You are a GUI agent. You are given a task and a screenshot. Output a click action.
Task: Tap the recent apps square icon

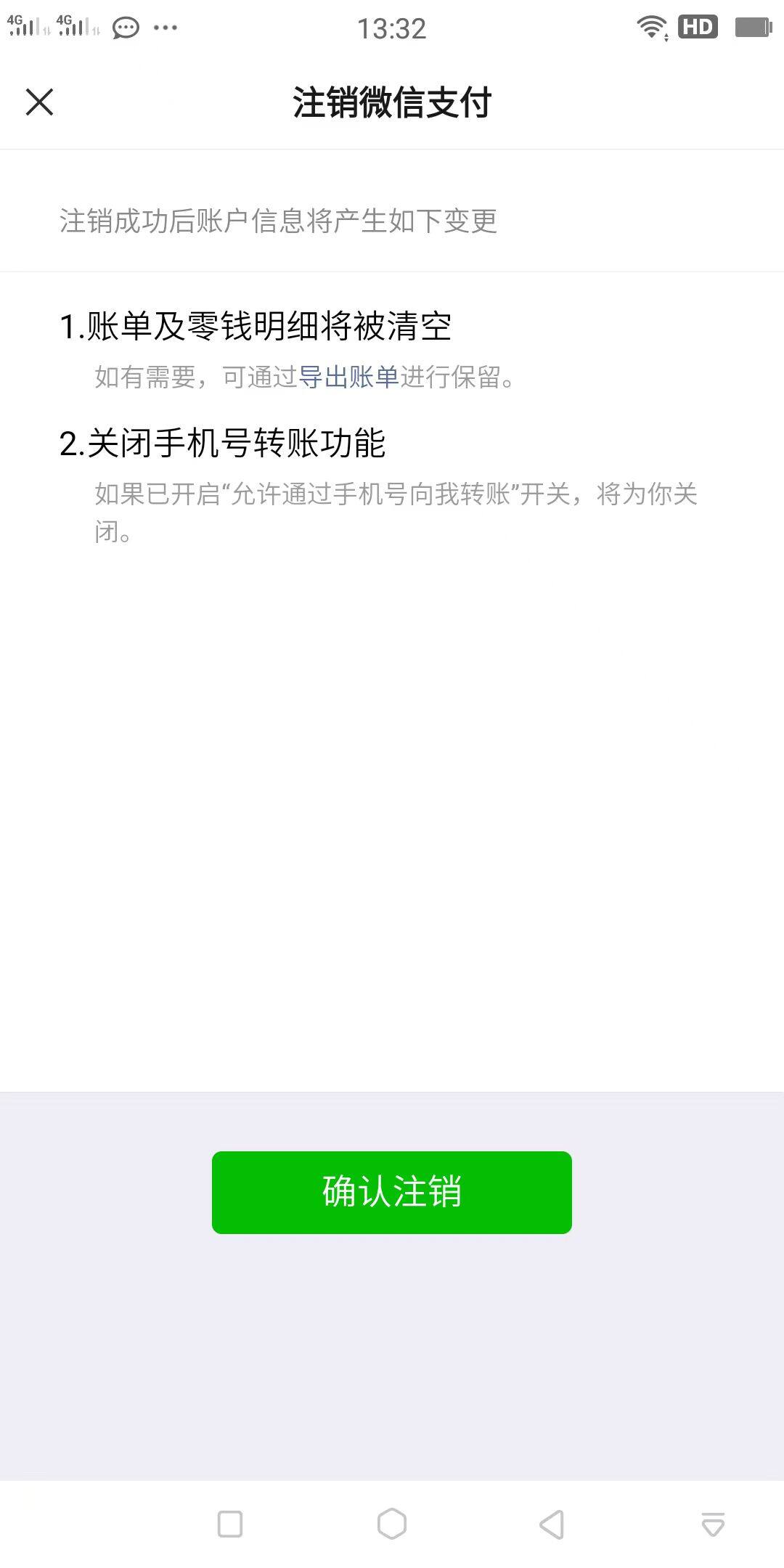pos(230,1524)
